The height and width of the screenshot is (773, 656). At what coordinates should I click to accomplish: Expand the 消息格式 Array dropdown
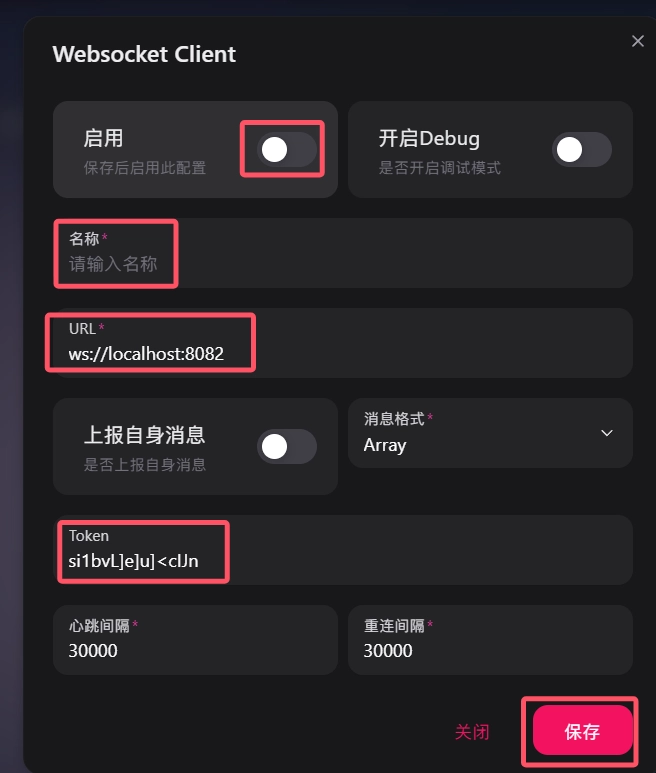pyautogui.click(x=490, y=434)
